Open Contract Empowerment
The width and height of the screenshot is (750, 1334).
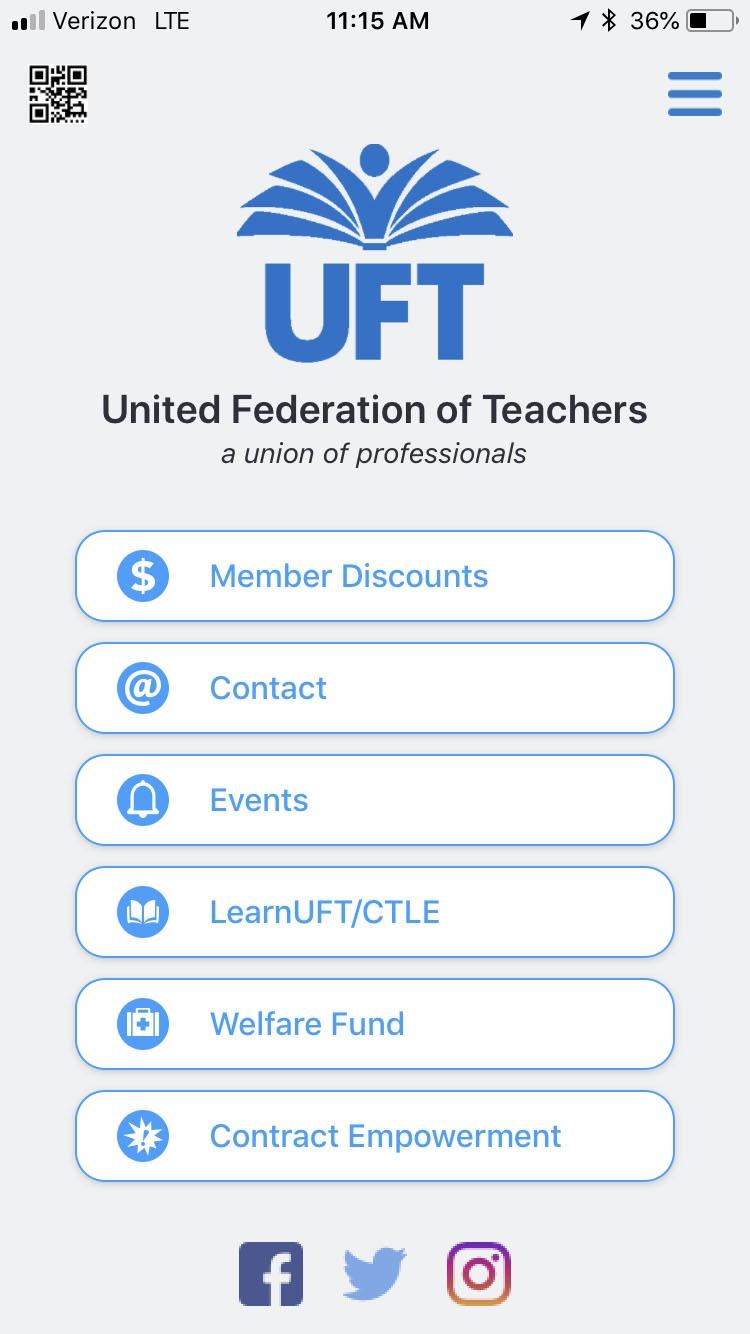375,1136
